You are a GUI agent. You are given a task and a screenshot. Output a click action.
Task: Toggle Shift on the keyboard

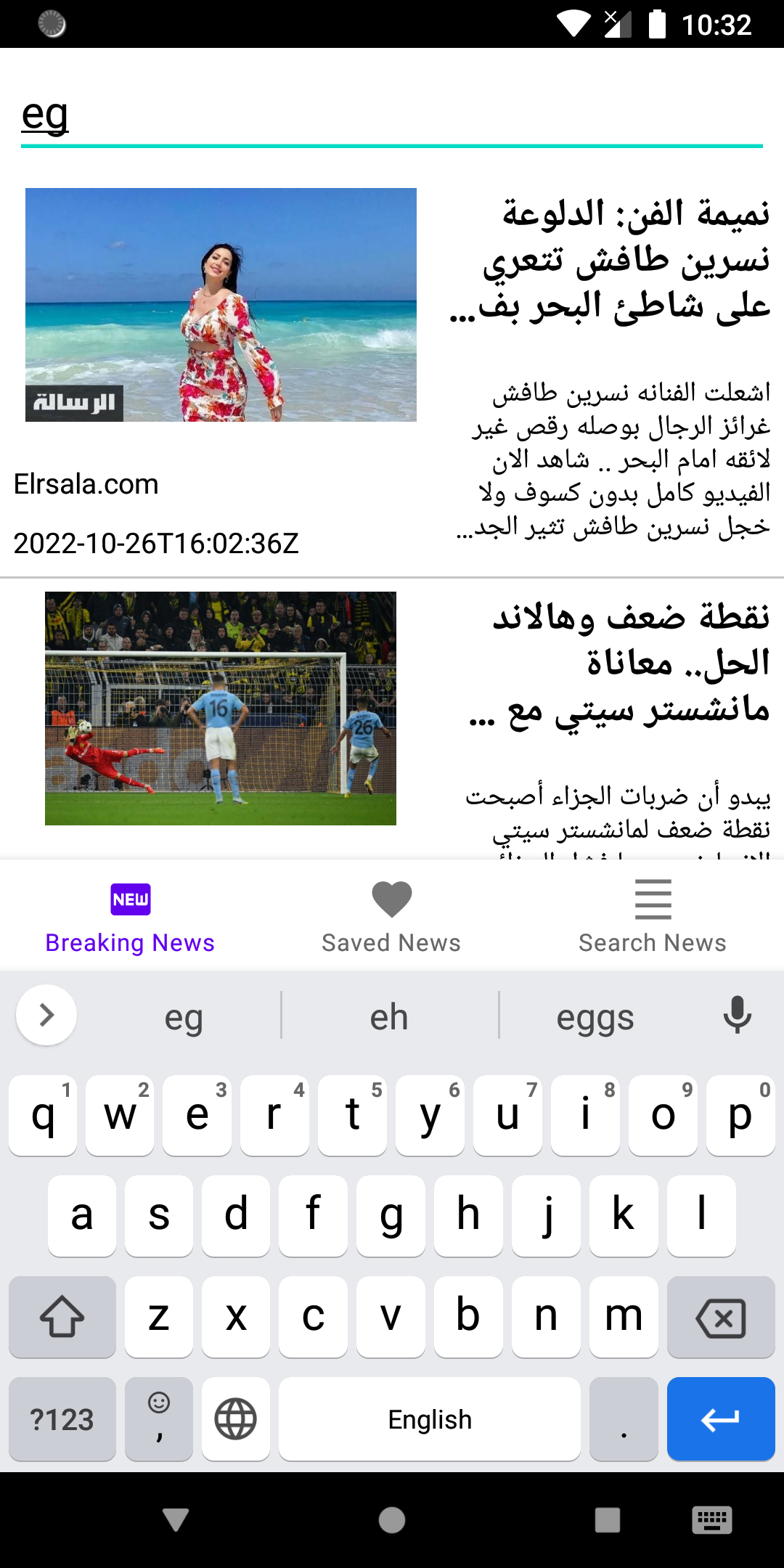[x=62, y=1317]
